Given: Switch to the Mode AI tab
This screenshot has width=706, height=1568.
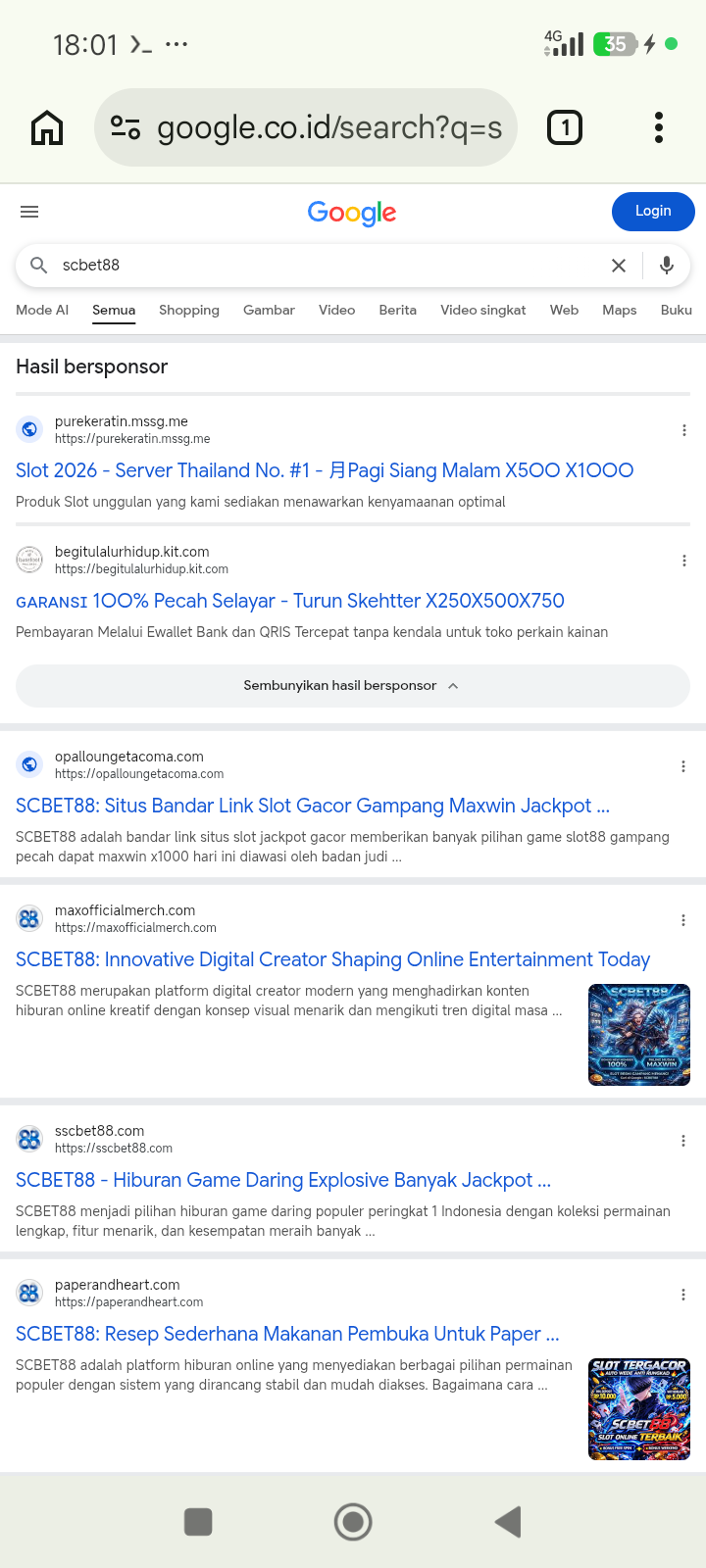Looking at the screenshot, I should (42, 310).
